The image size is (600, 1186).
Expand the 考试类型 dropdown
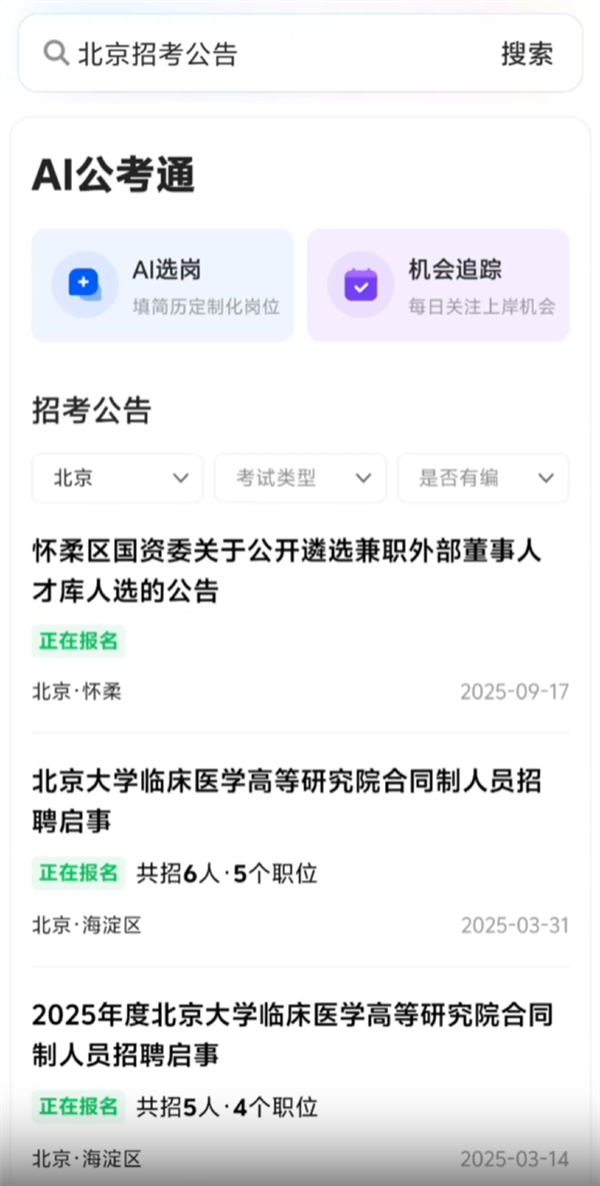coord(300,478)
